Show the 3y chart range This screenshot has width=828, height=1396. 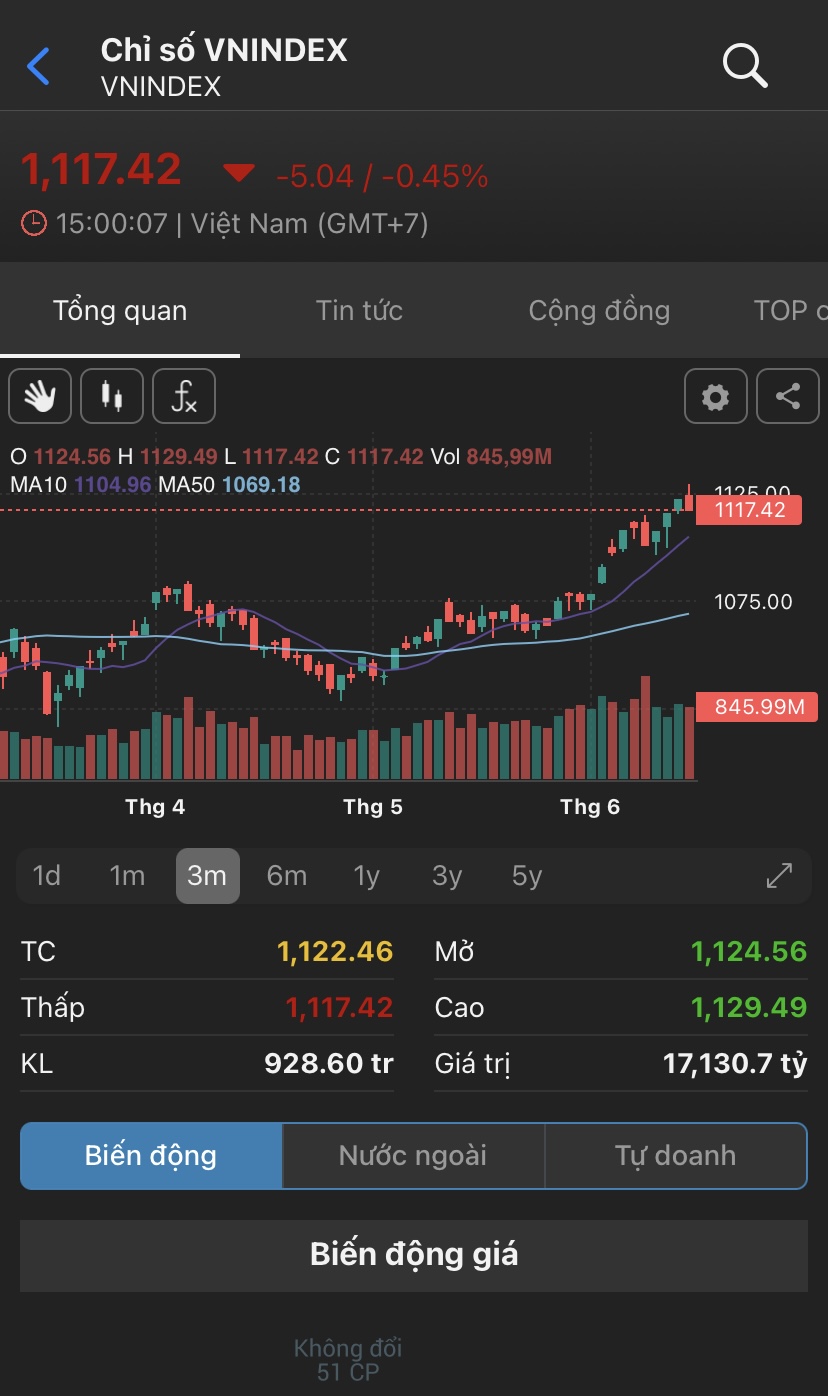pyautogui.click(x=447, y=876)
